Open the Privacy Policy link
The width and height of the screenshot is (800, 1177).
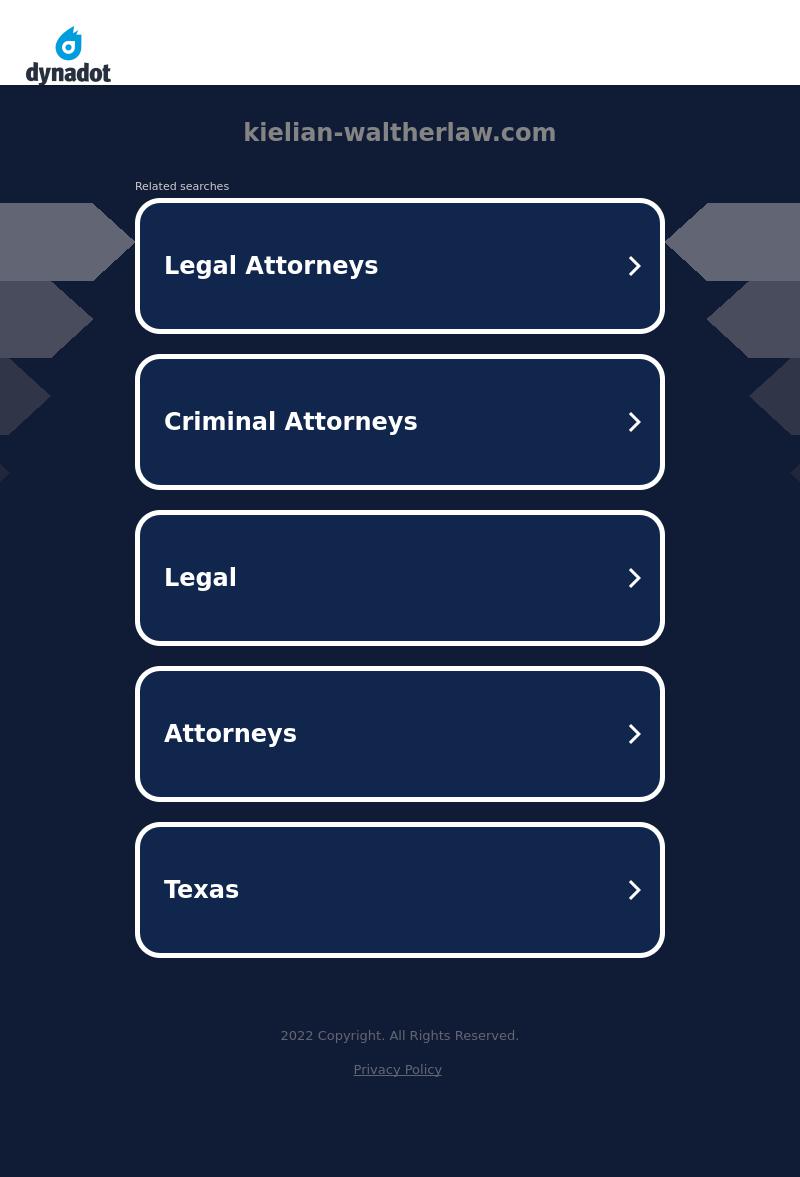tap(397, 1069)
